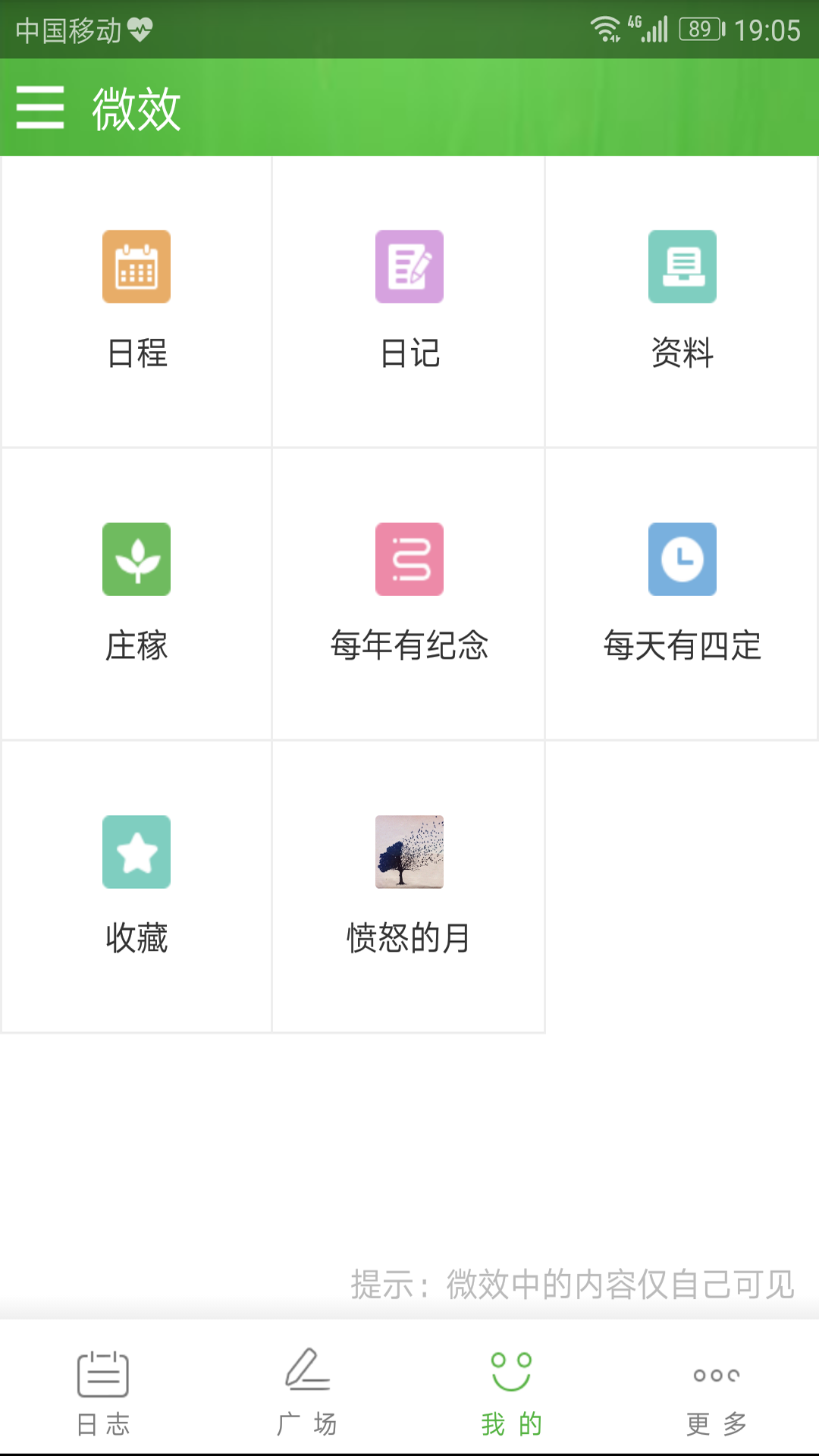Tap the battery indicator in status bar

coord(701,27)
